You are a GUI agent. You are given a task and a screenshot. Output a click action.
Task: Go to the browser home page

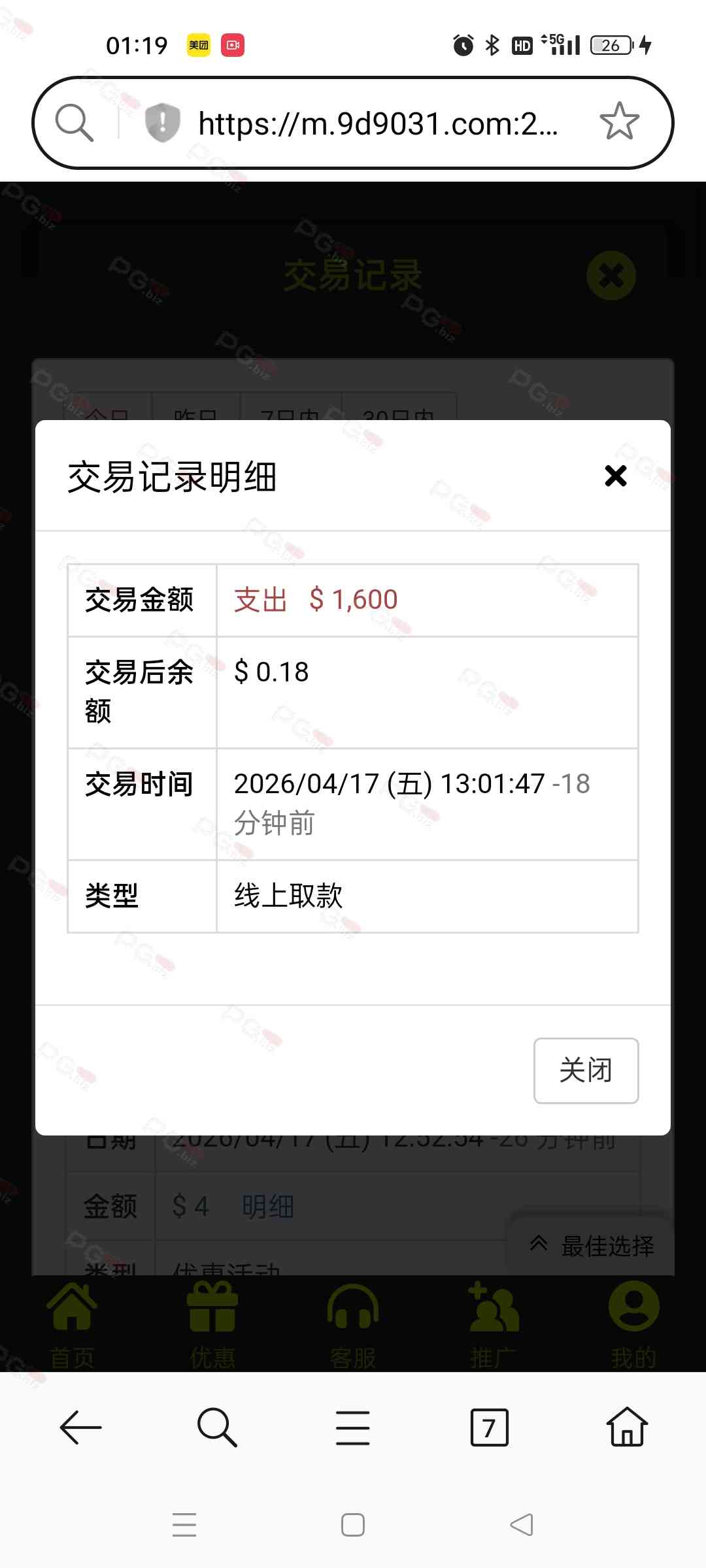point(627,1427)
